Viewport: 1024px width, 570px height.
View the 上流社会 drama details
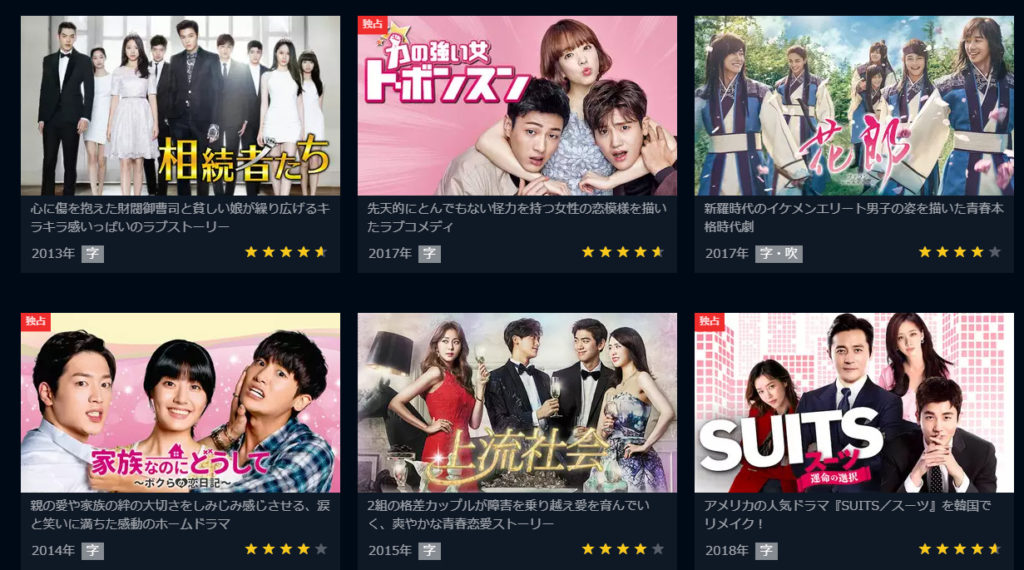[x=517, y=403]
